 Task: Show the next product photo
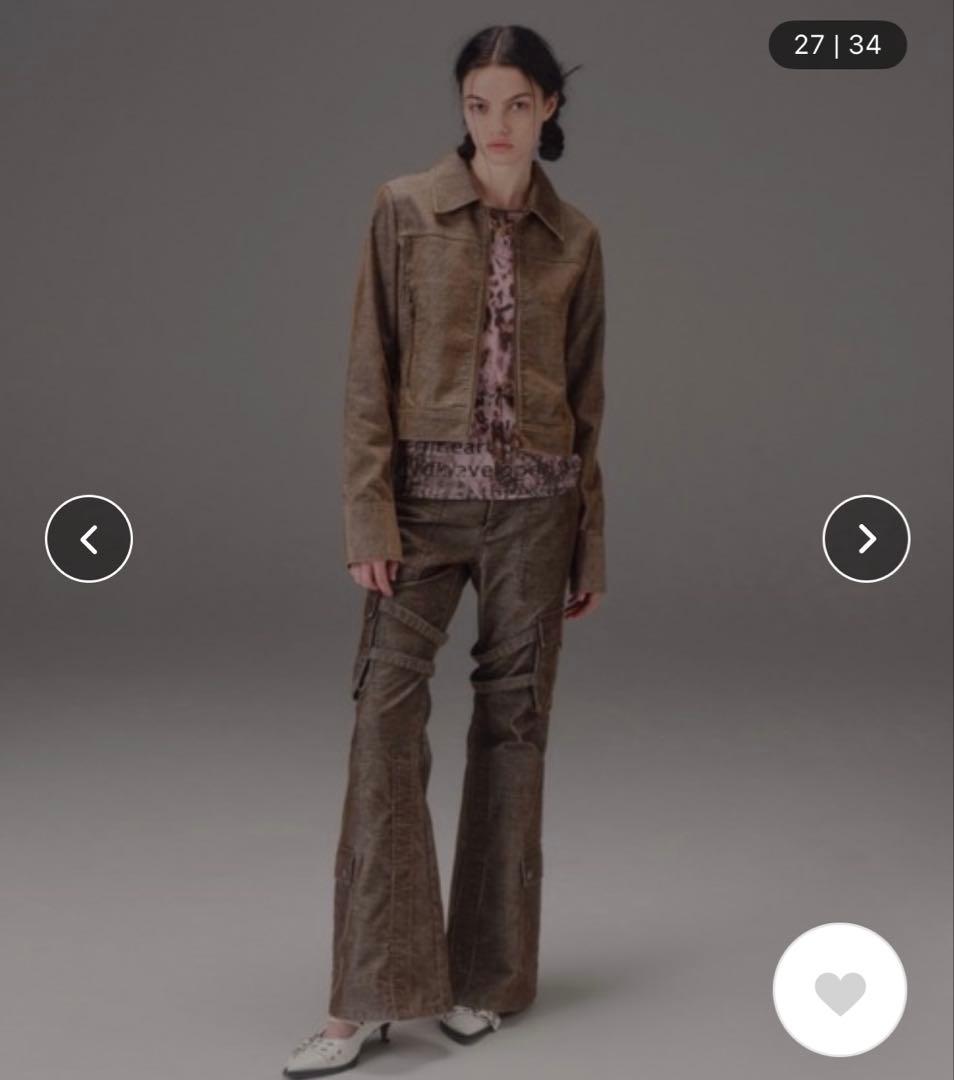point(866,539)
